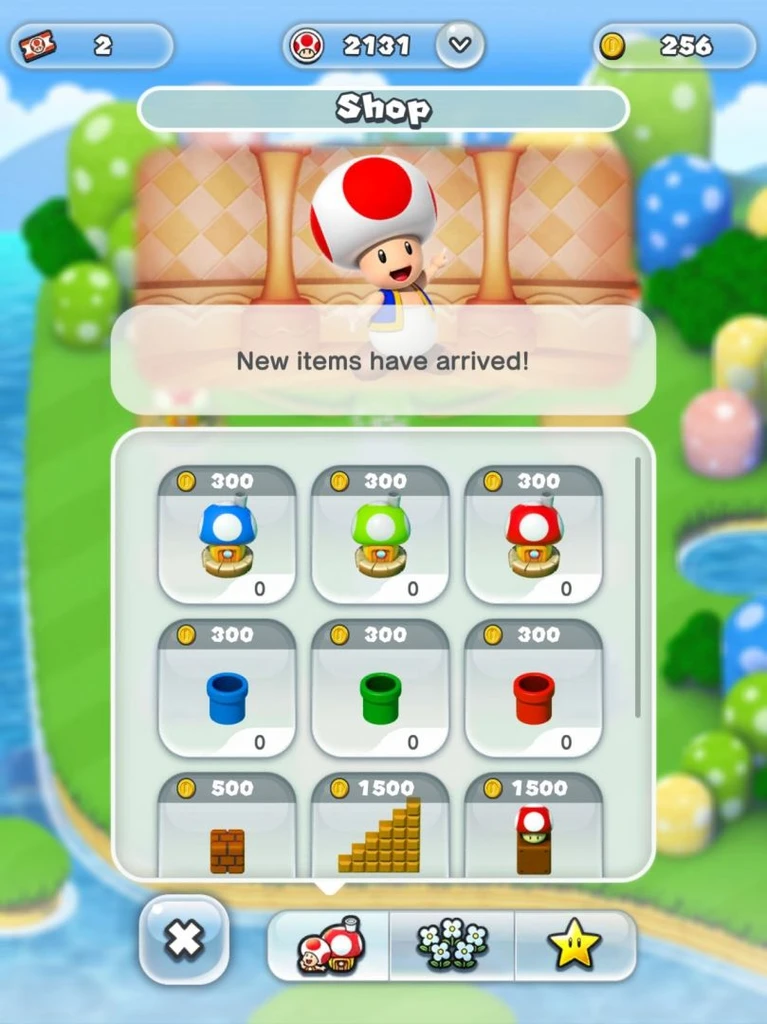Select the green mushroom house item

380,535
